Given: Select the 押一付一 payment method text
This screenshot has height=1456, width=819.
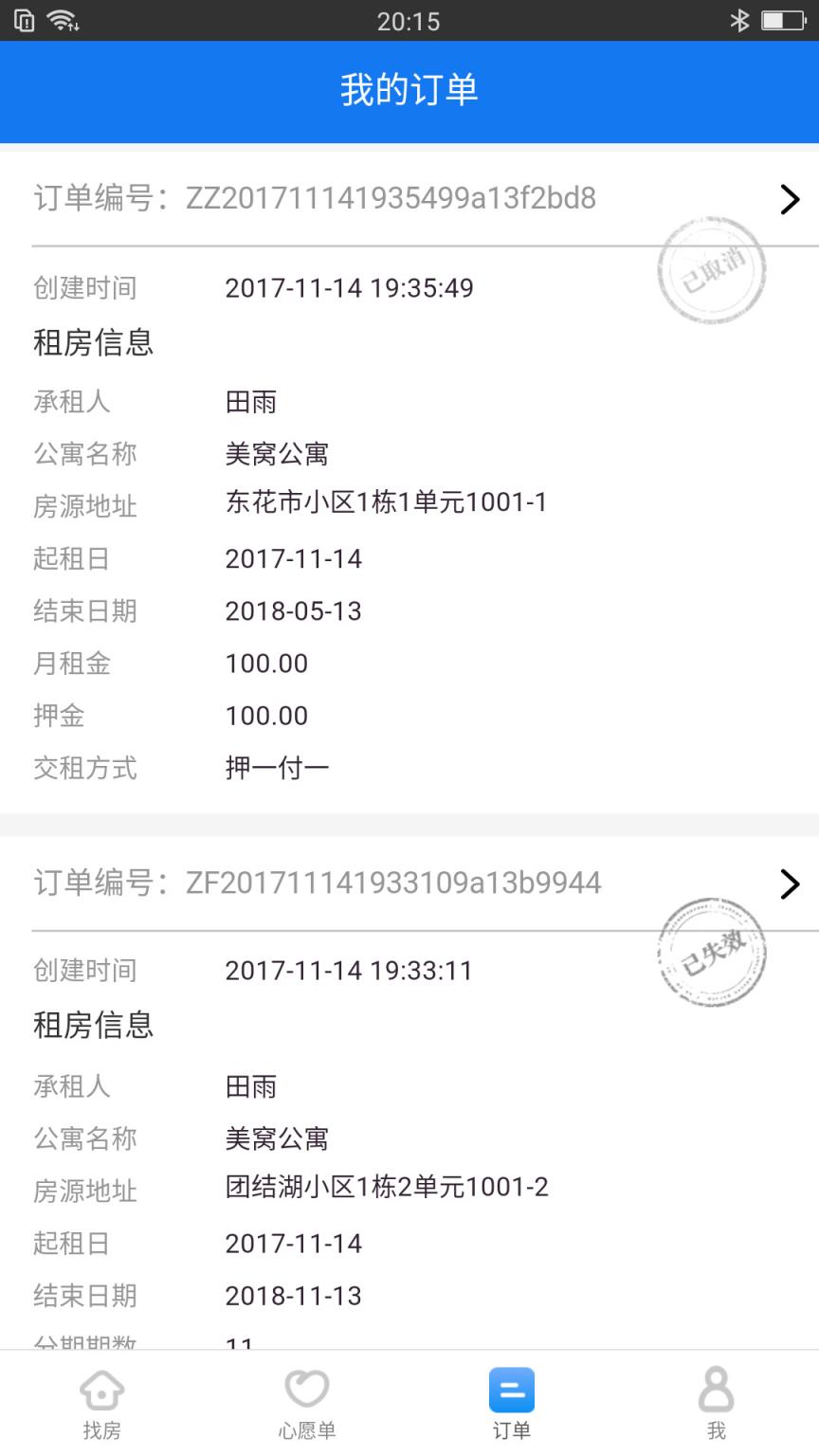Looking at the screenshot, I should [278, 768].
